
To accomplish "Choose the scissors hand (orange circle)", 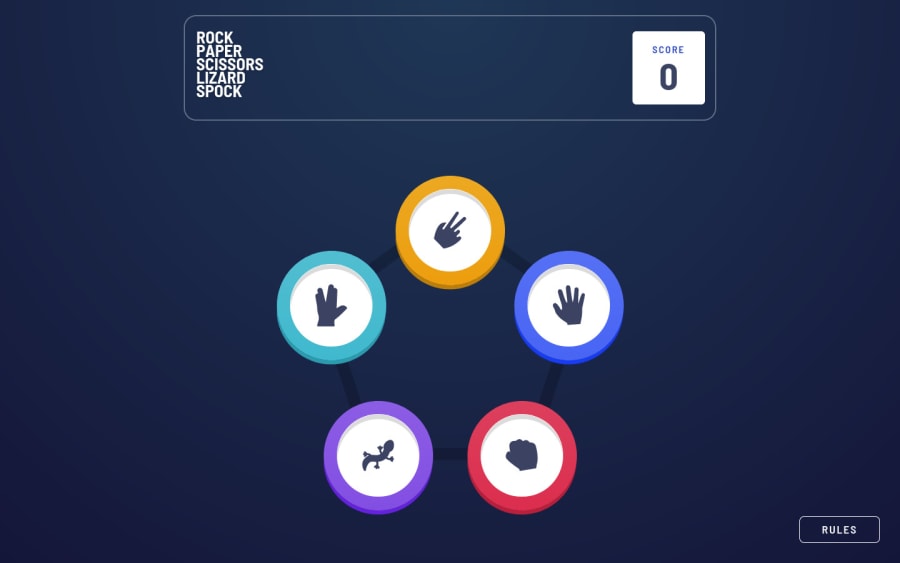I will 450,229.
